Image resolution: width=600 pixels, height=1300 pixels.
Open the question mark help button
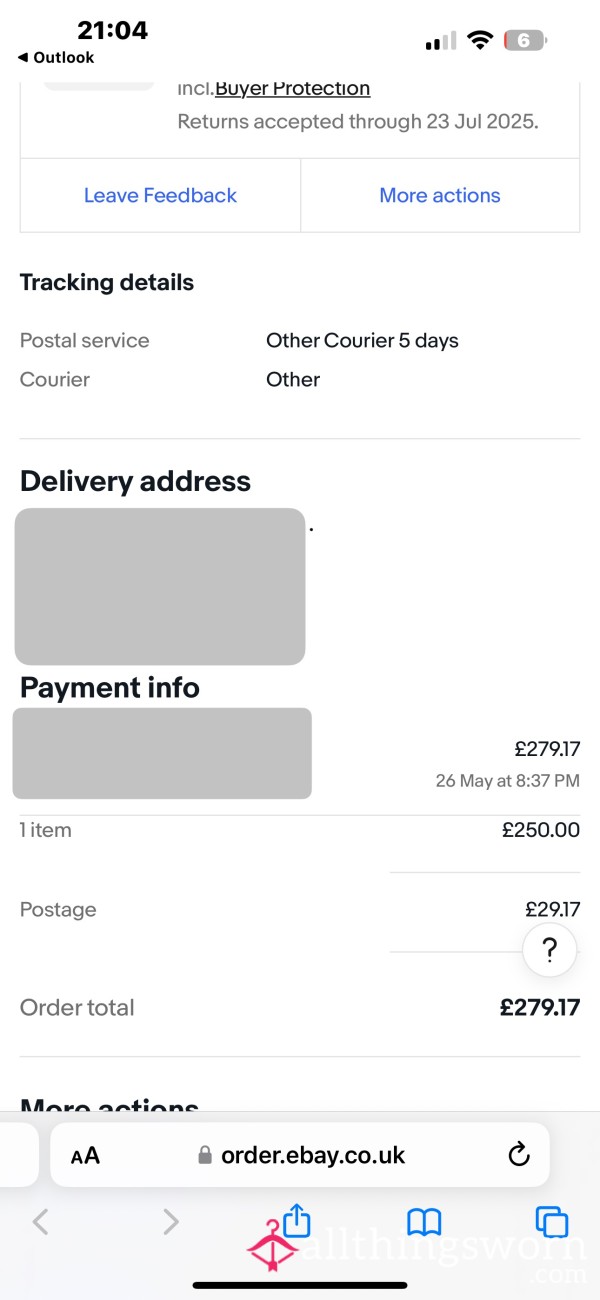click(549, 950)
